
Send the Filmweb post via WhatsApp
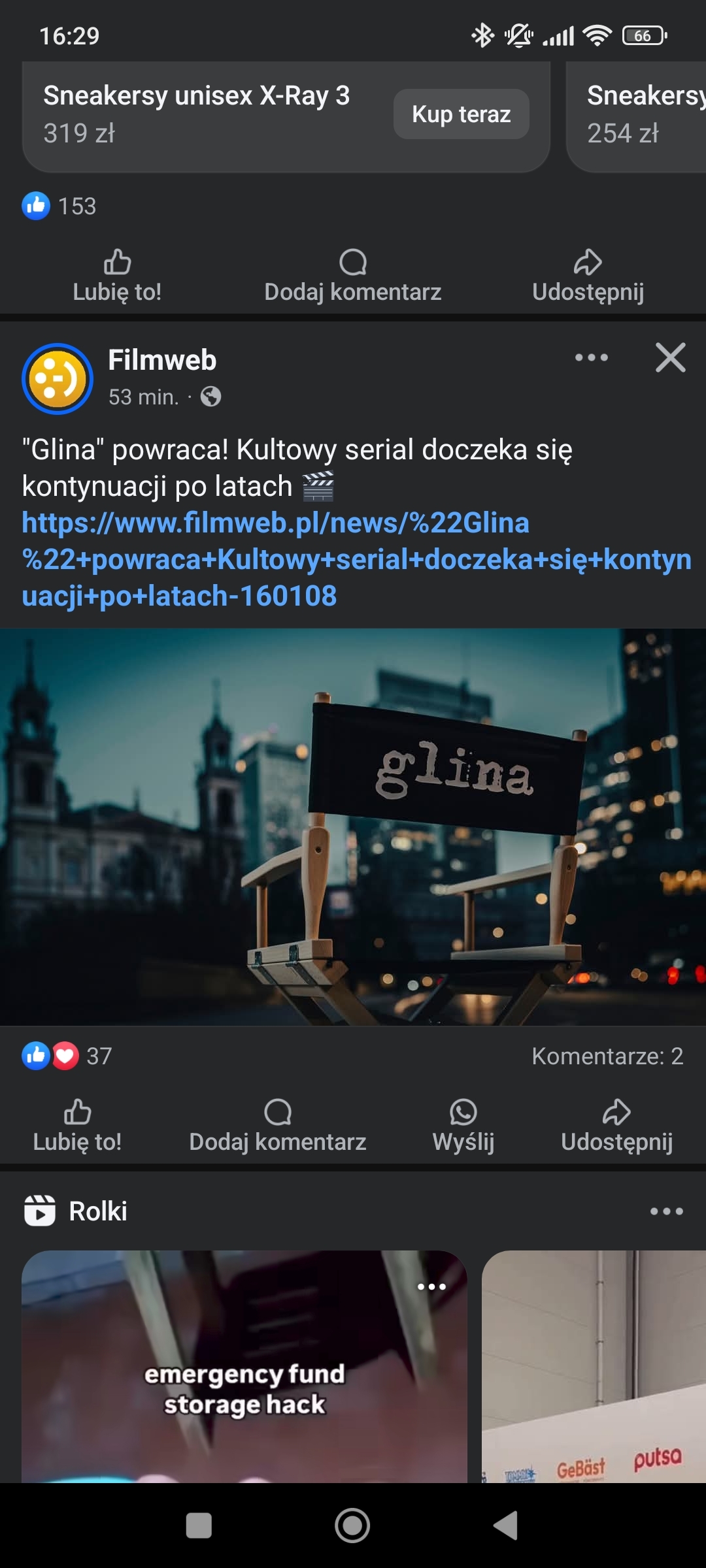[x=463, y=1126]
